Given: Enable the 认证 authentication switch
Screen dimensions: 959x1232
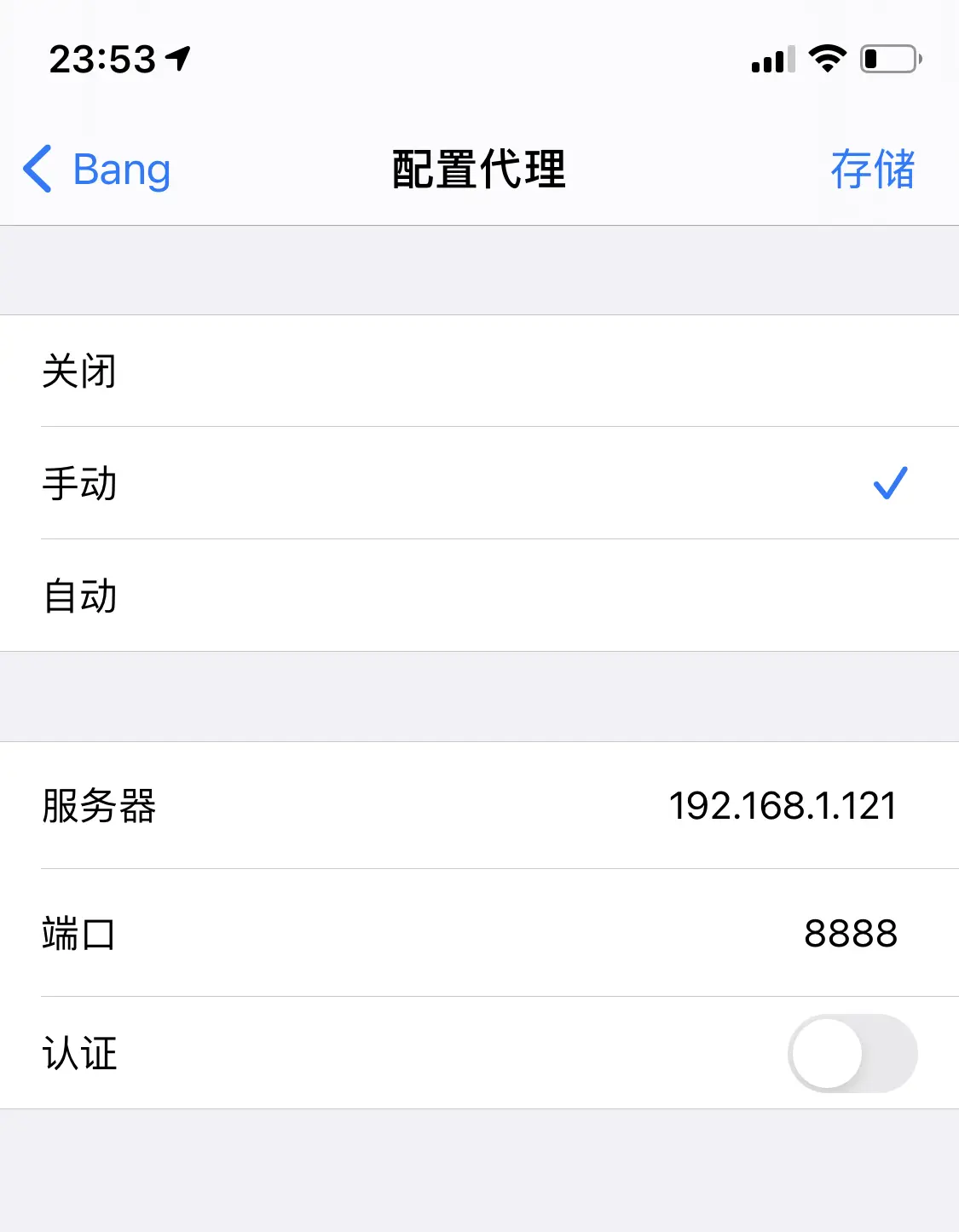Looking at the screenshot, I should tap(852, 1053).
